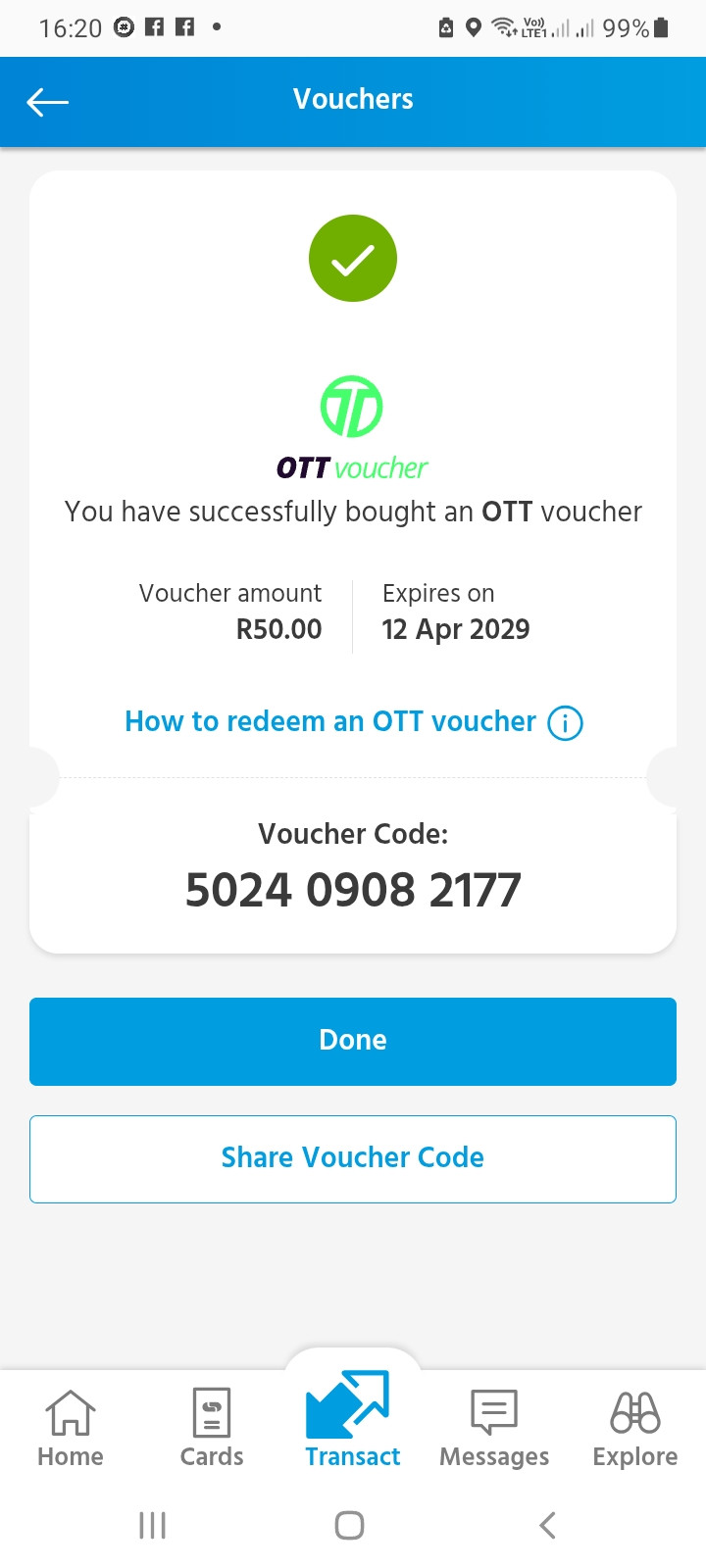Share the voucher code
This screenshot has width=706, height=1568.
[353, 1158]
